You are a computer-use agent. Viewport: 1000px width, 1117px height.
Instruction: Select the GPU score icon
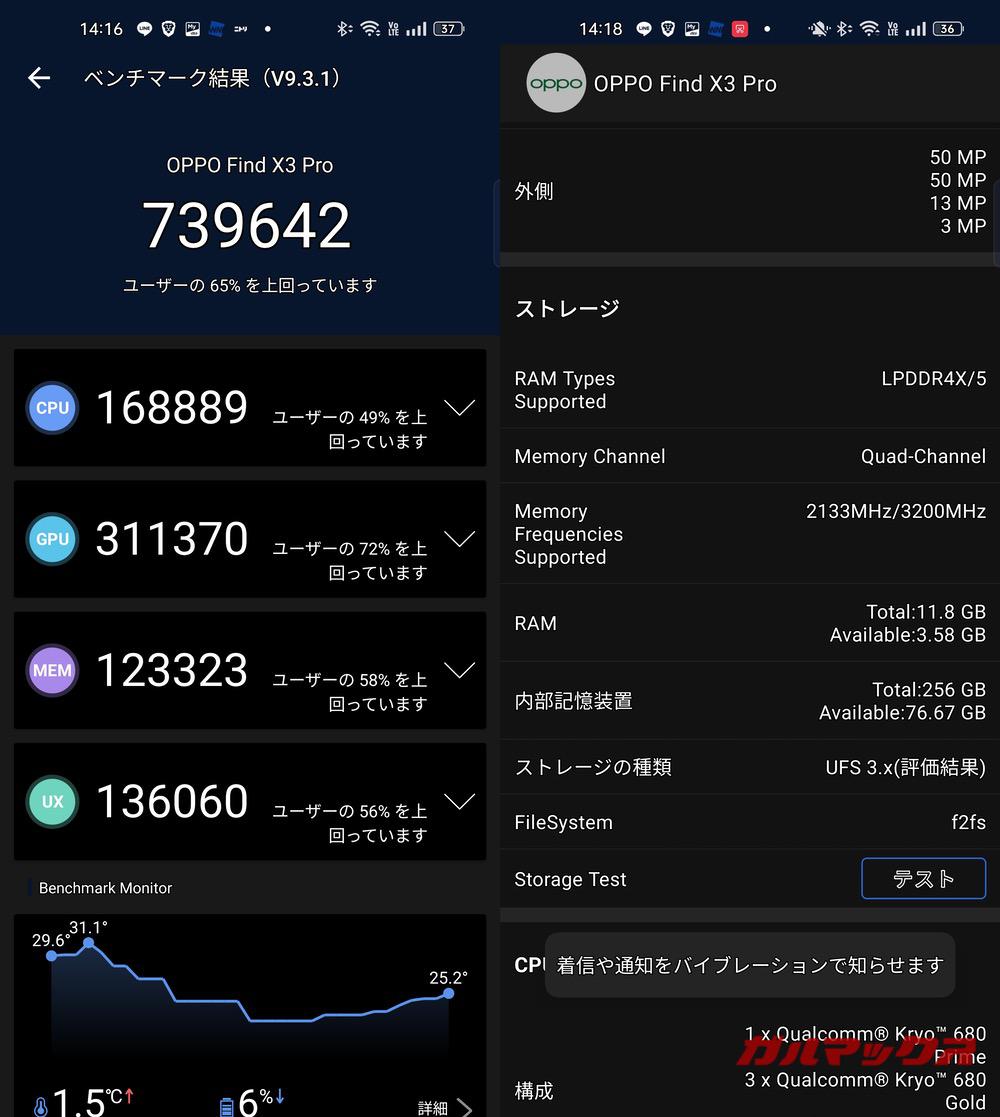tap(52, 539)
